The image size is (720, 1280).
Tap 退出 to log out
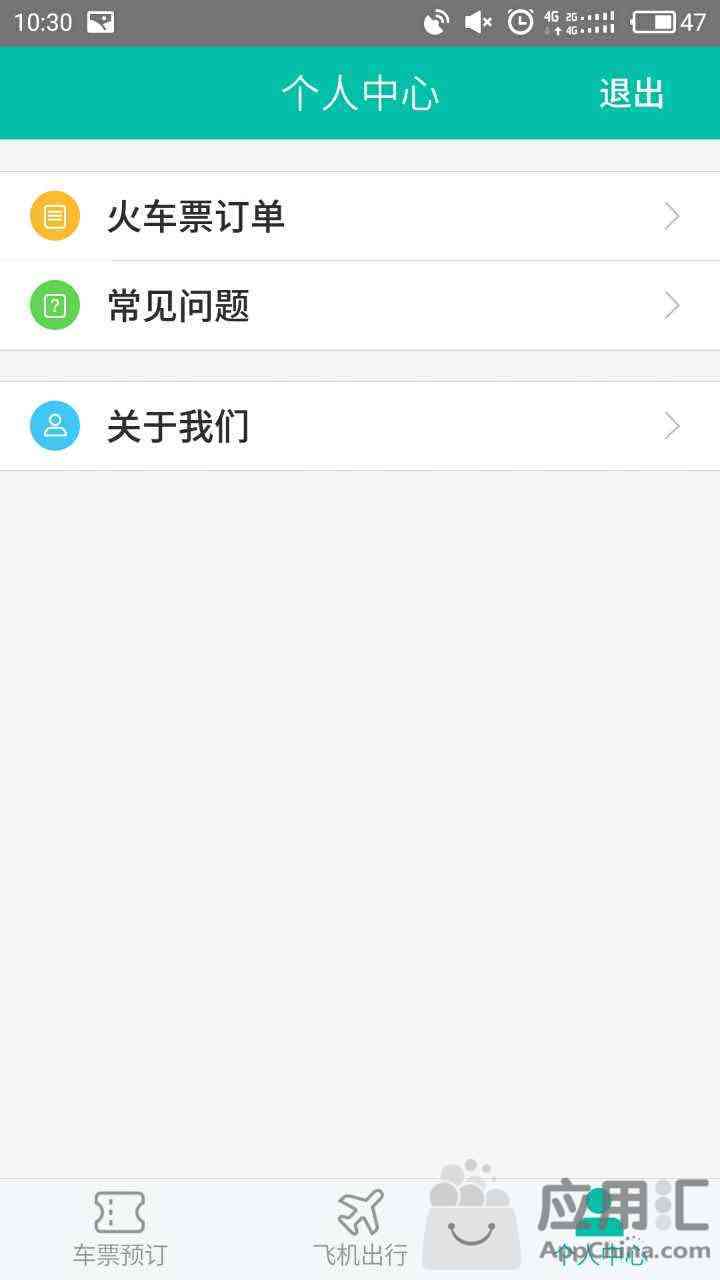click(x=631, y=94)
